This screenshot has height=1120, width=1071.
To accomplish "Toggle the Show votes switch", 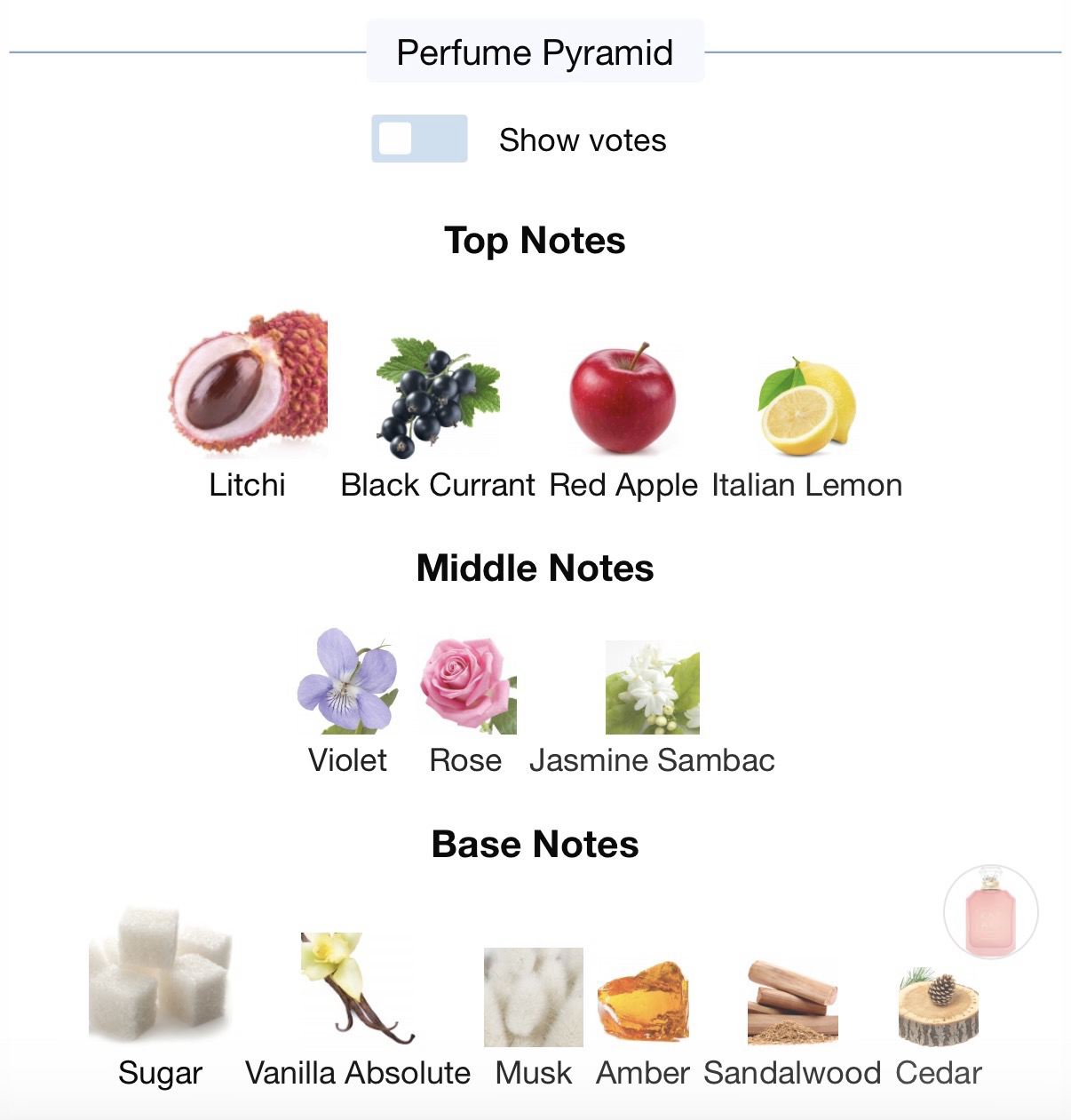I will pyautogui.click(x=419, y=139).
